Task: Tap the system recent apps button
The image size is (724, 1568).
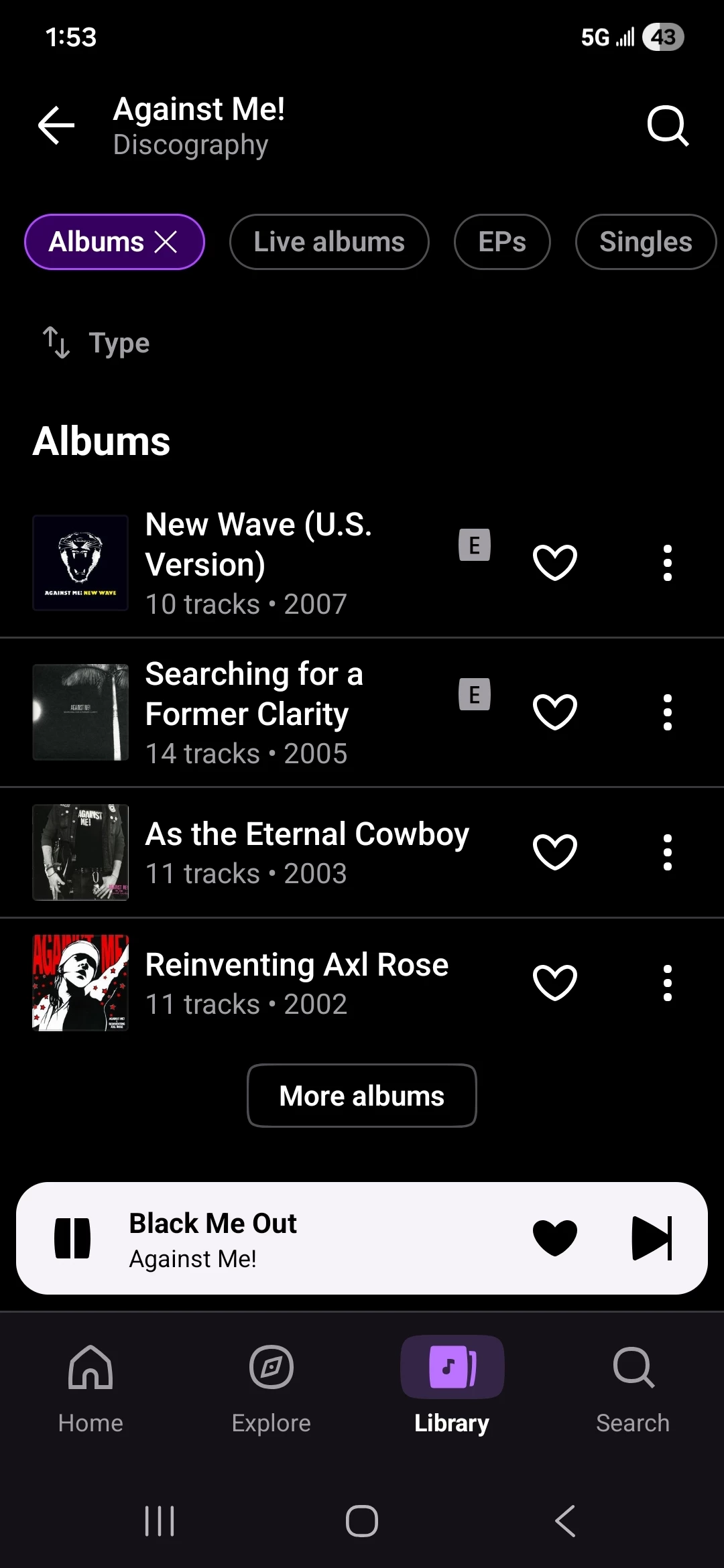Action: (160, 1521)
